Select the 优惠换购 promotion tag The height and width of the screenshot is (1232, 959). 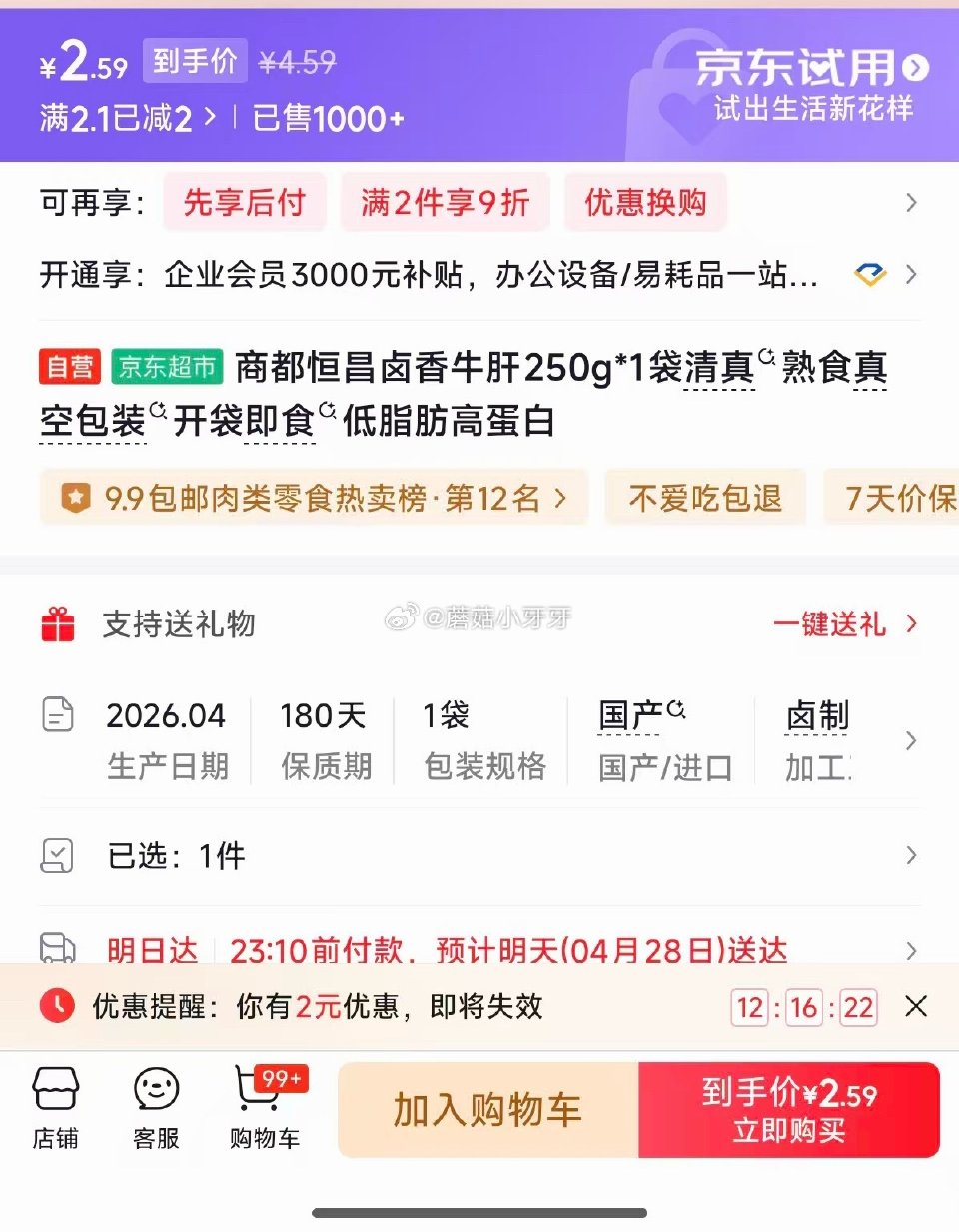[645, 202]
